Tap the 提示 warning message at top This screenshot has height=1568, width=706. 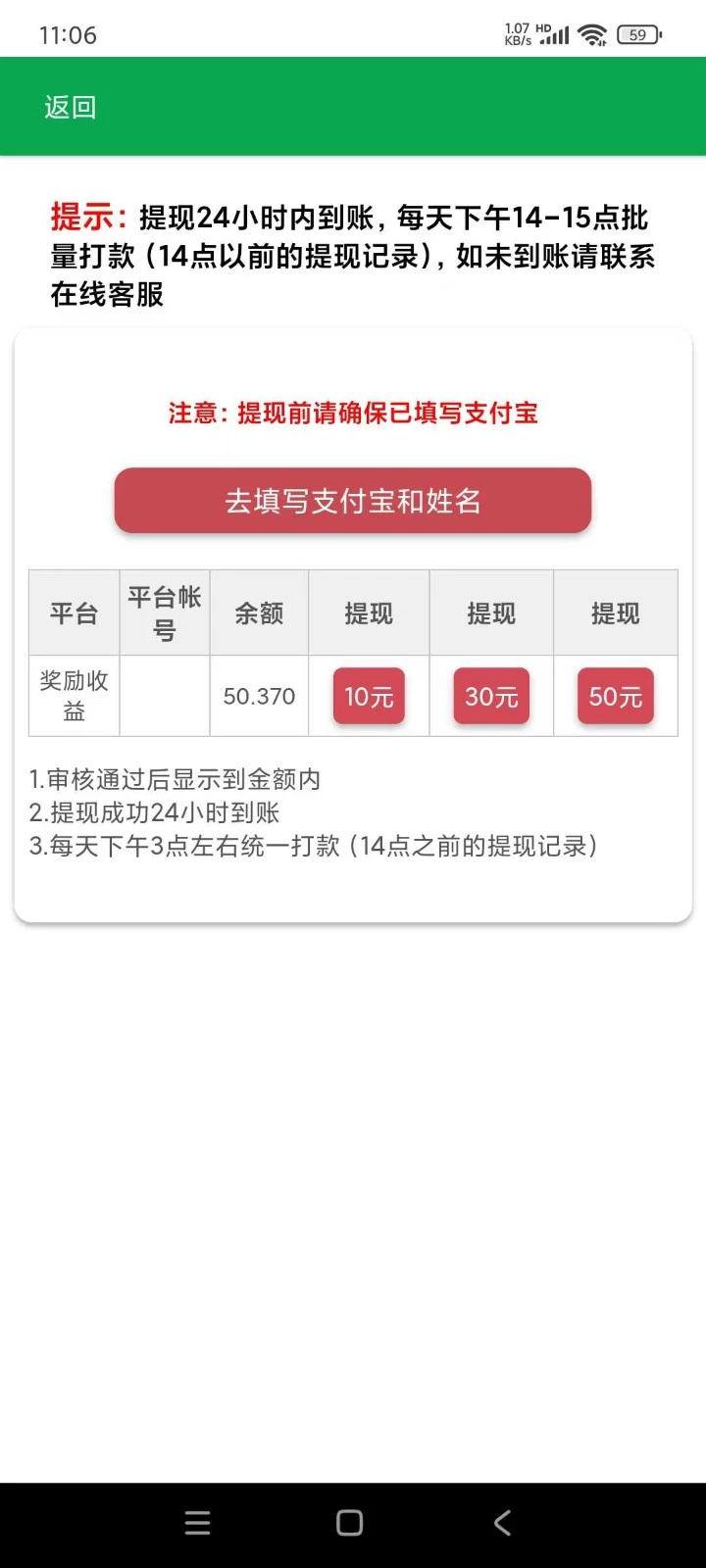pos(353,251)
